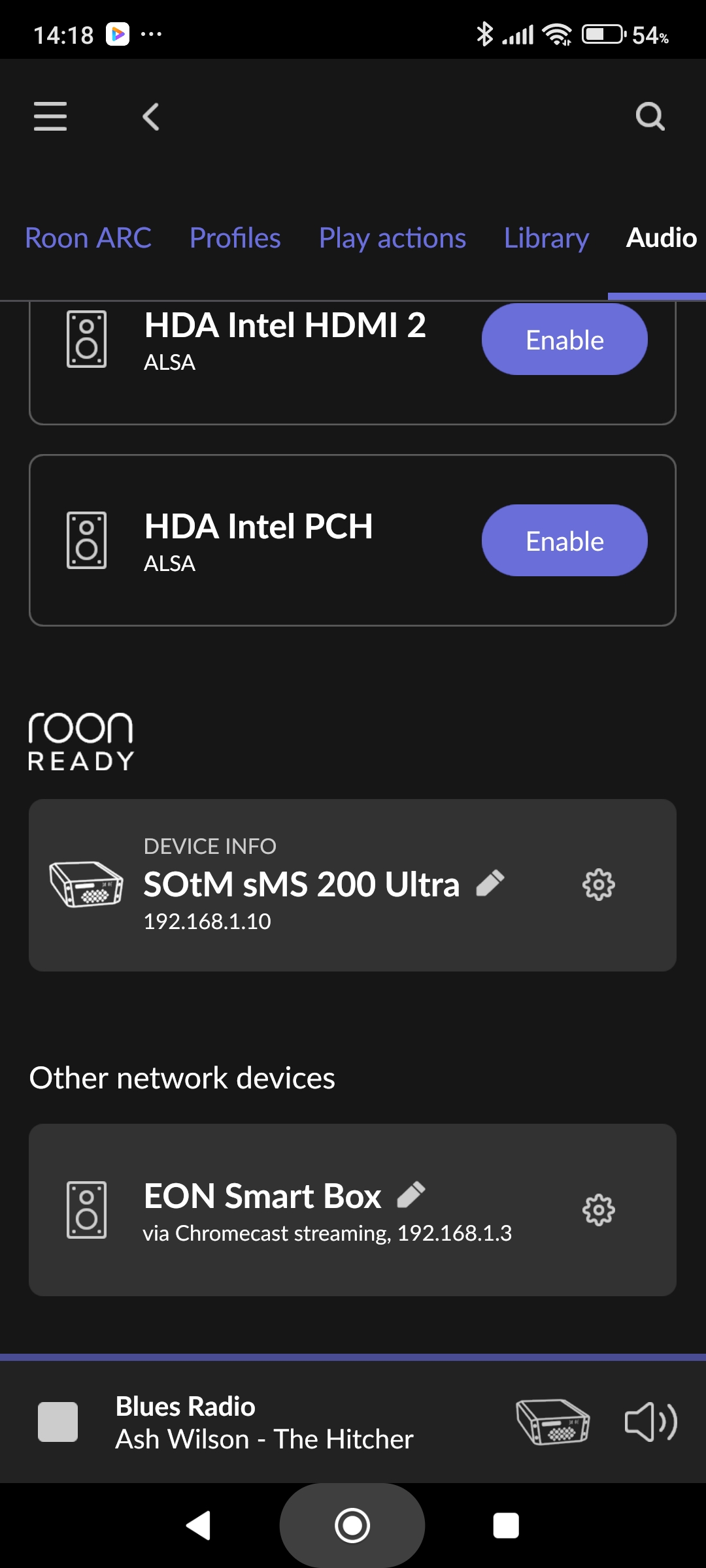
Task: Open settings gear for SOtM sMS 200 Ultra
Action: click(599, 885)
